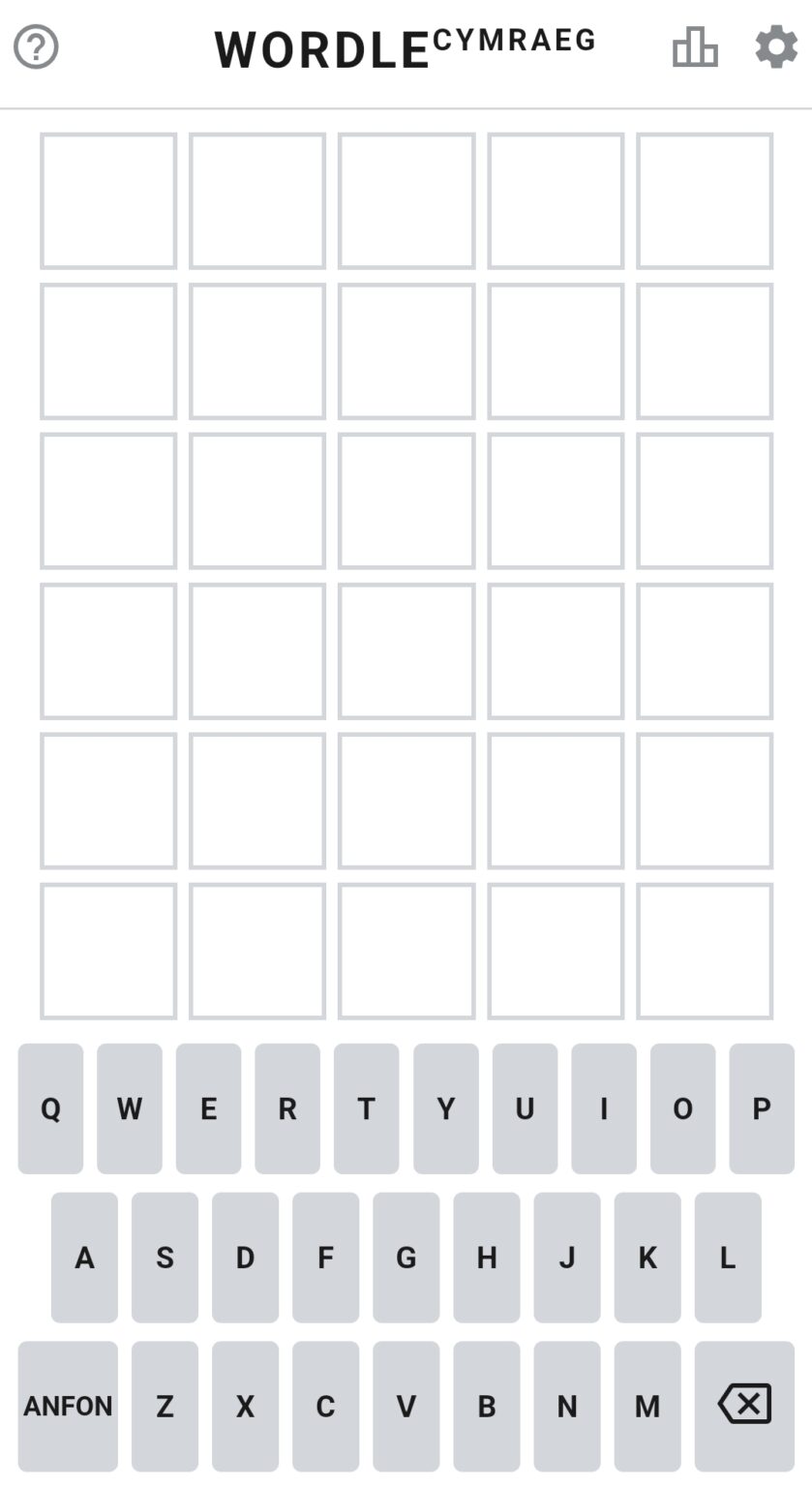This screenshot has width=812, height=1487.
Task: Open the help question mark icon
Action: (36, 46)
